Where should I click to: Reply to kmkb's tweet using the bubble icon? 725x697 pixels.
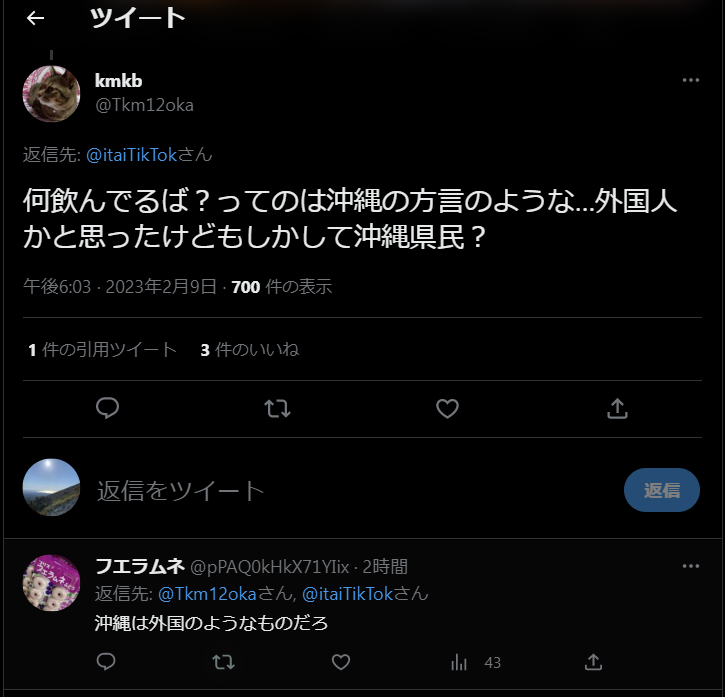click(108, 408)
